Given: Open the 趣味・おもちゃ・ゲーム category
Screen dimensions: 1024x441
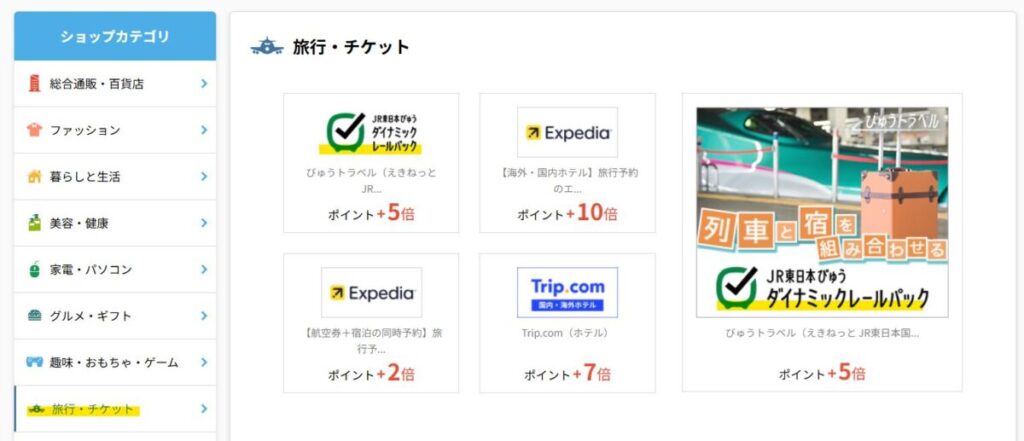Looking at the screenshot, I should tap(115, 362).
